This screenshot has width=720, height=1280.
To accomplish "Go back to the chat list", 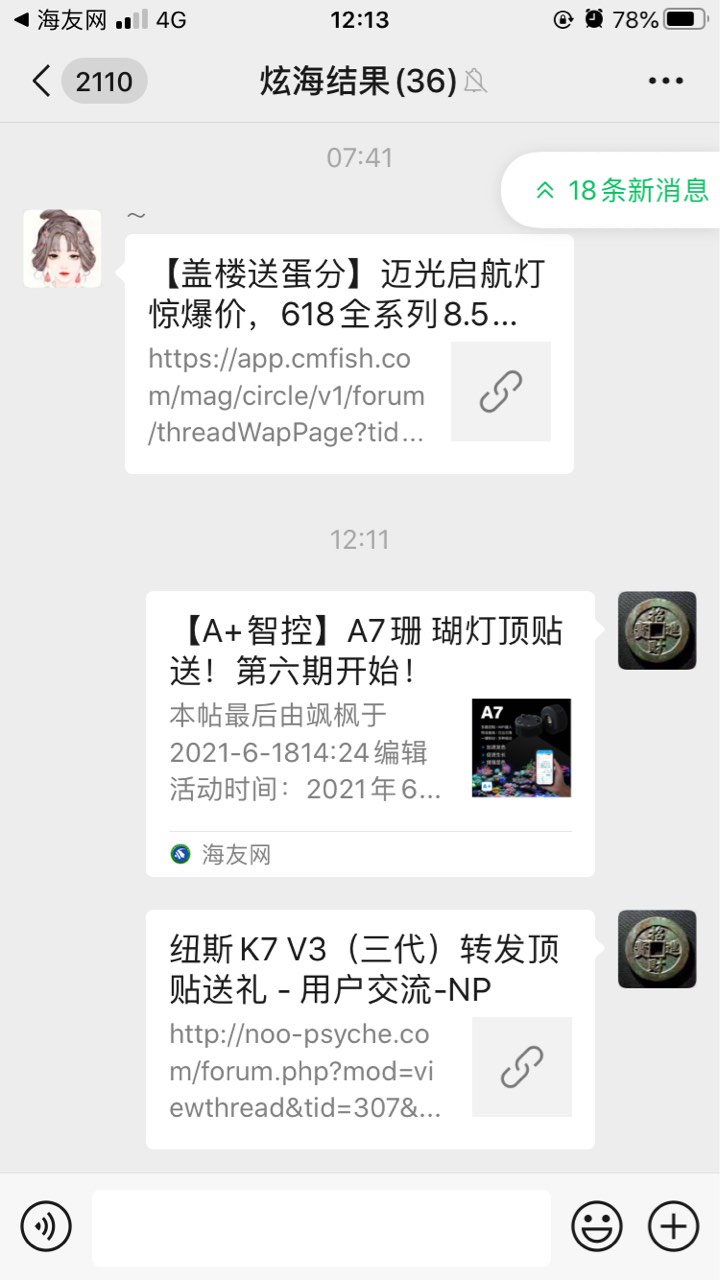I will pyautogui.click(x=42, y=81).
